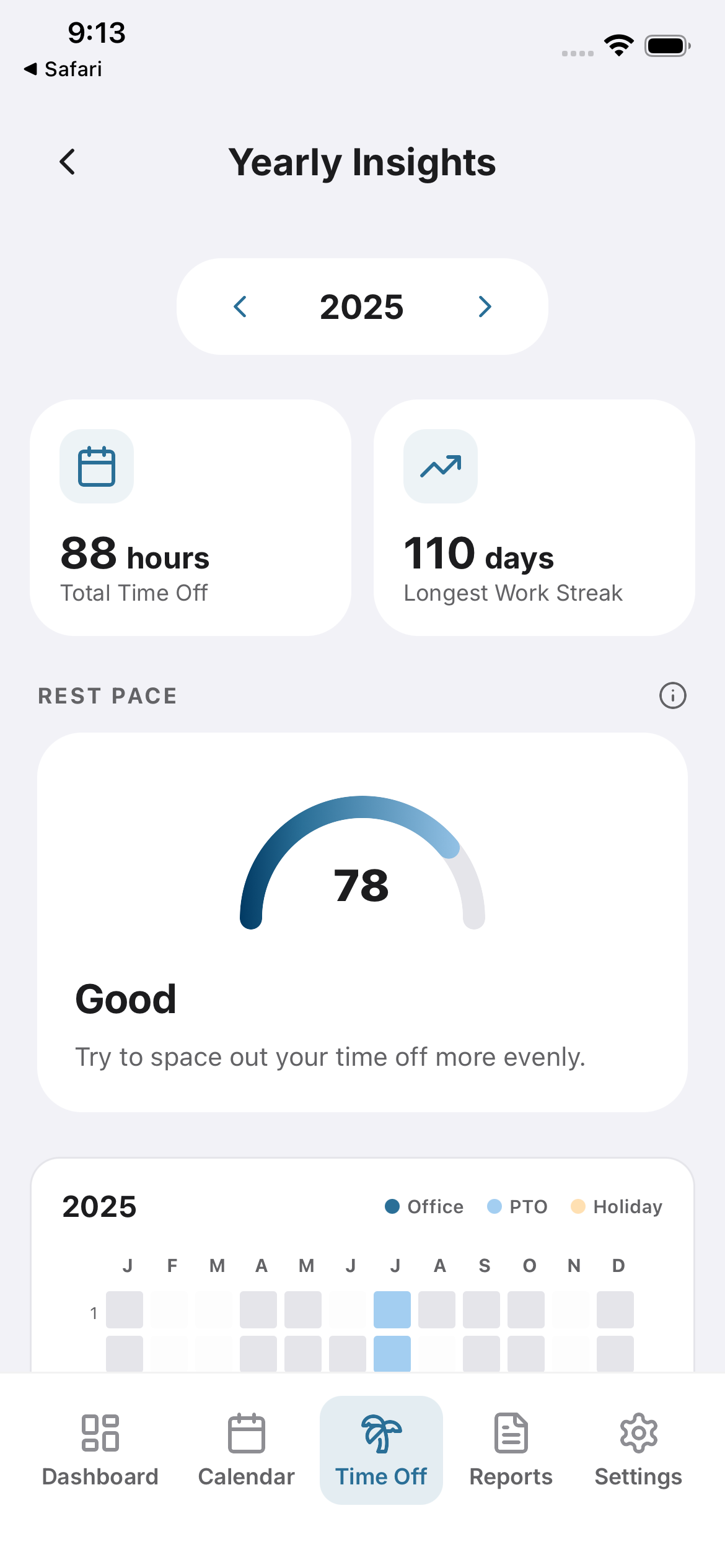Select the Dashboard grid icon
725x1568 pixels.
[x=100, y=1432]
